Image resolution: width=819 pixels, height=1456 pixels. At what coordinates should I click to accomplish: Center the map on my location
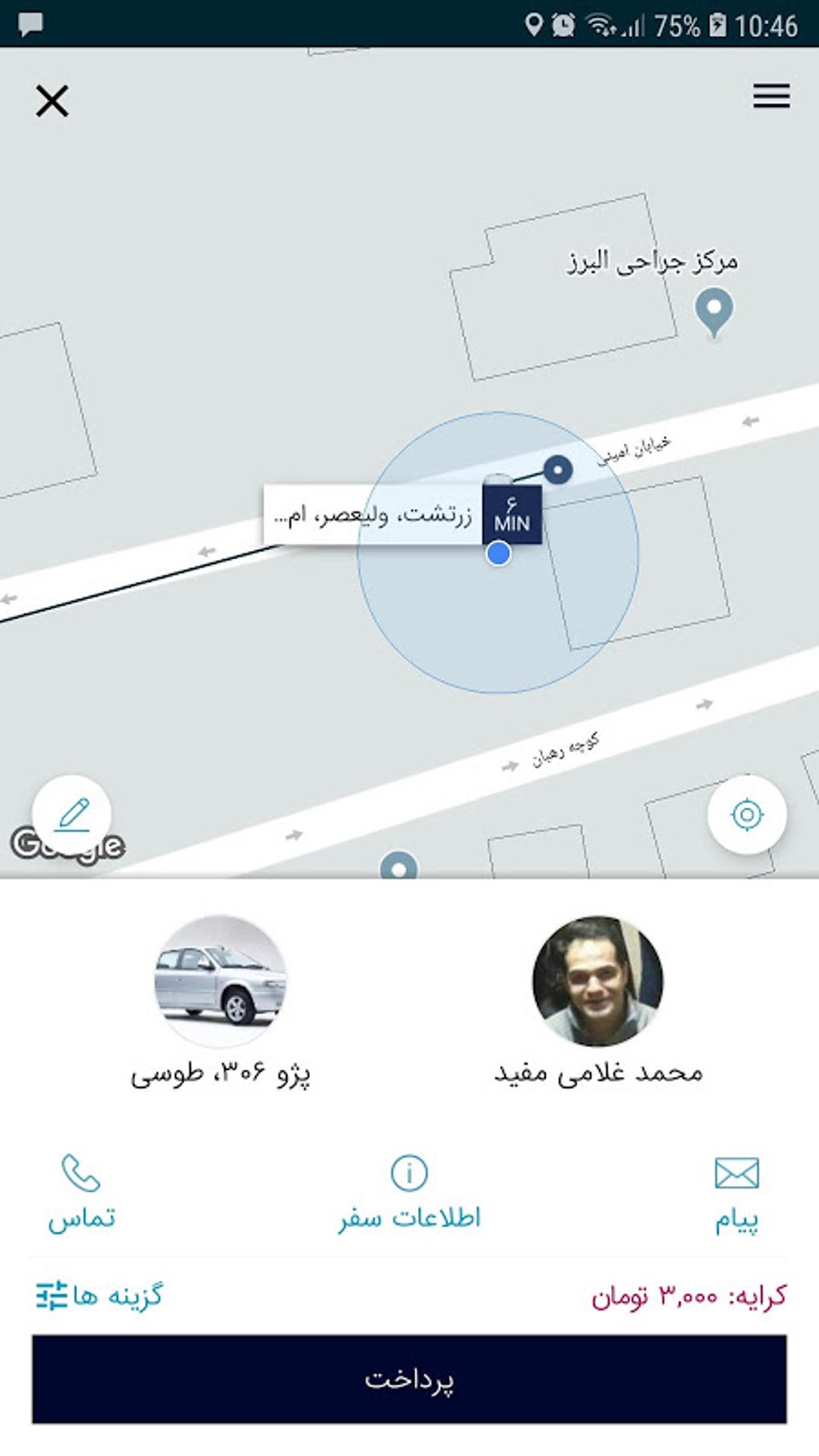coord(747,814)
